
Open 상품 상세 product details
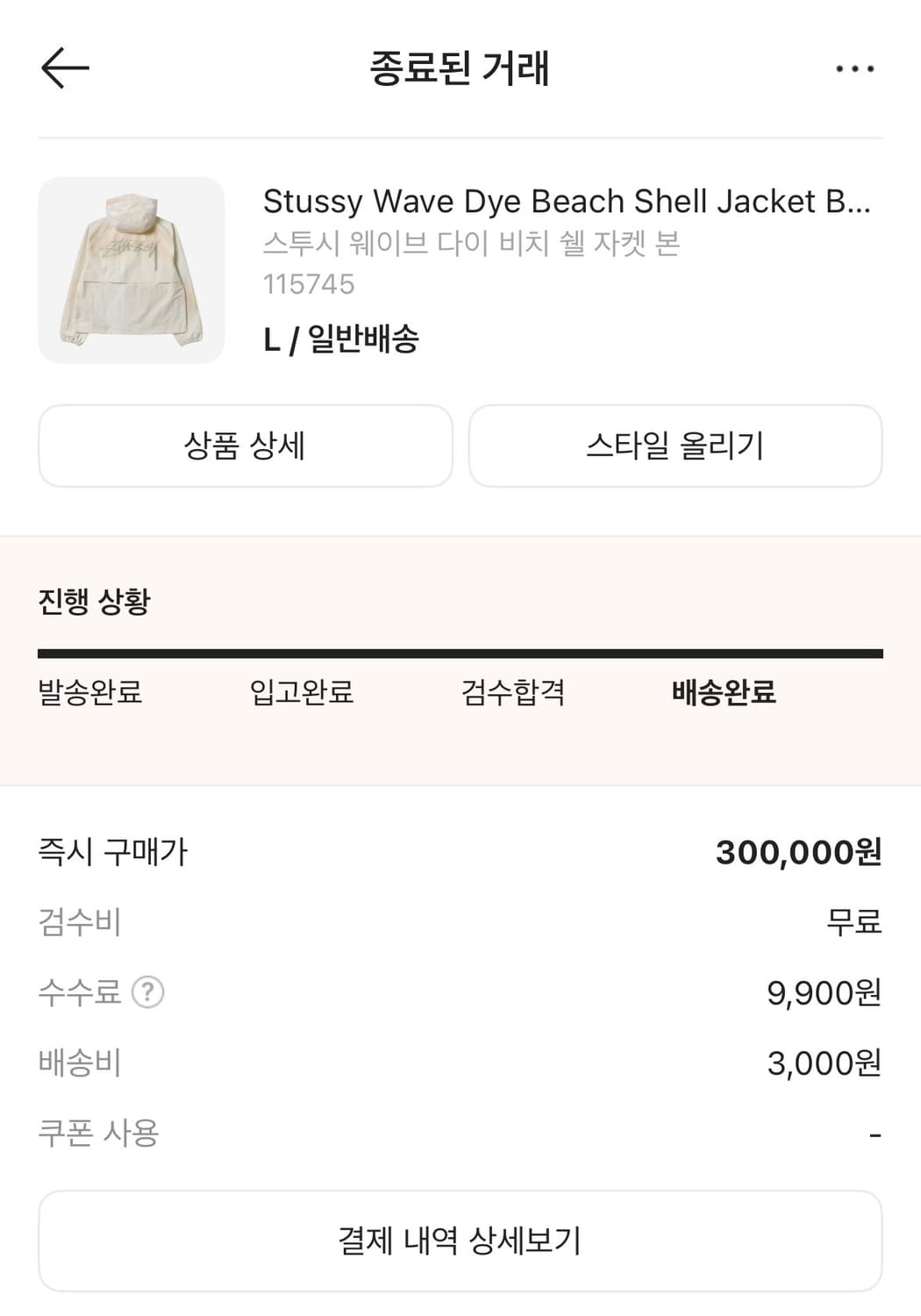click(244, 446)
